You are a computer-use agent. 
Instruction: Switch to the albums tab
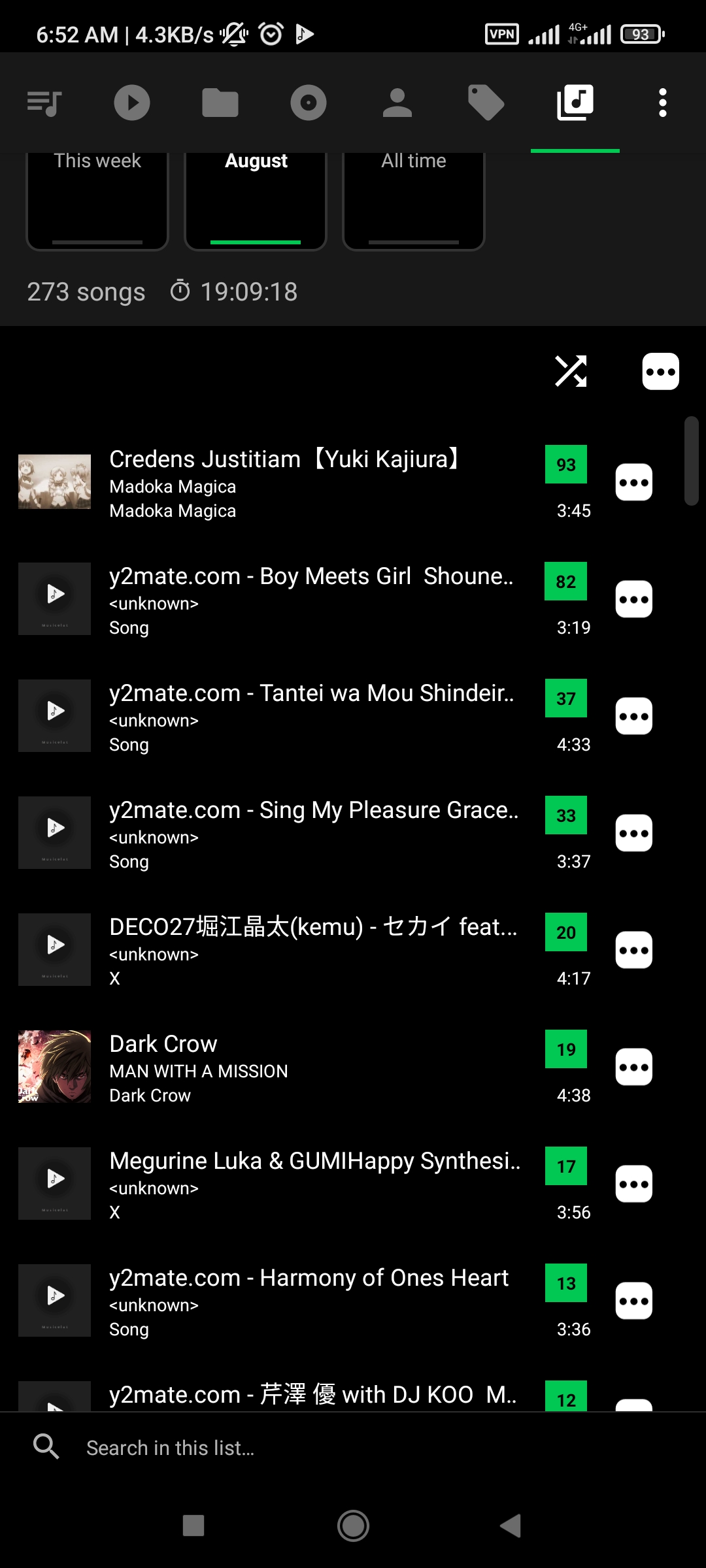309,103
